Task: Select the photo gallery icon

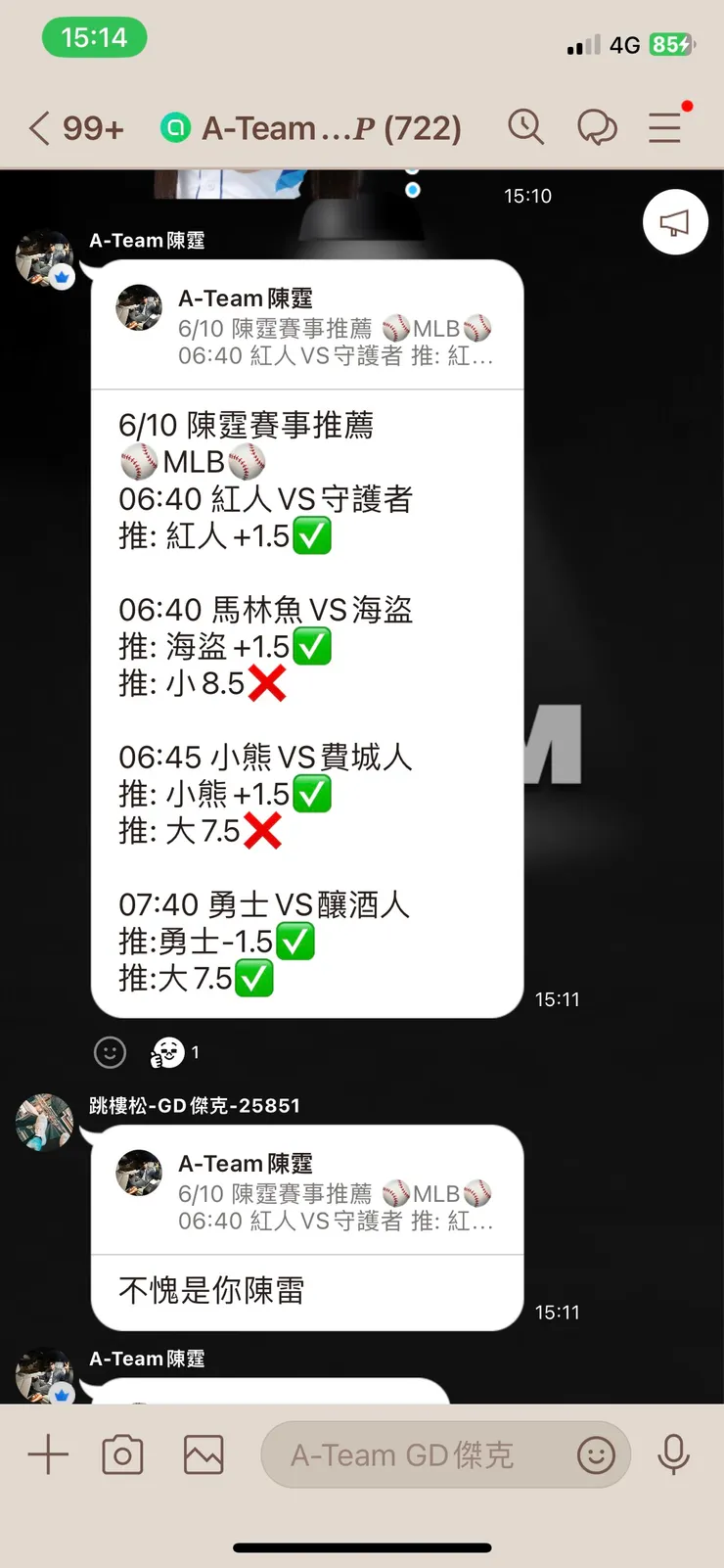Action: (x=202, y=1454)
